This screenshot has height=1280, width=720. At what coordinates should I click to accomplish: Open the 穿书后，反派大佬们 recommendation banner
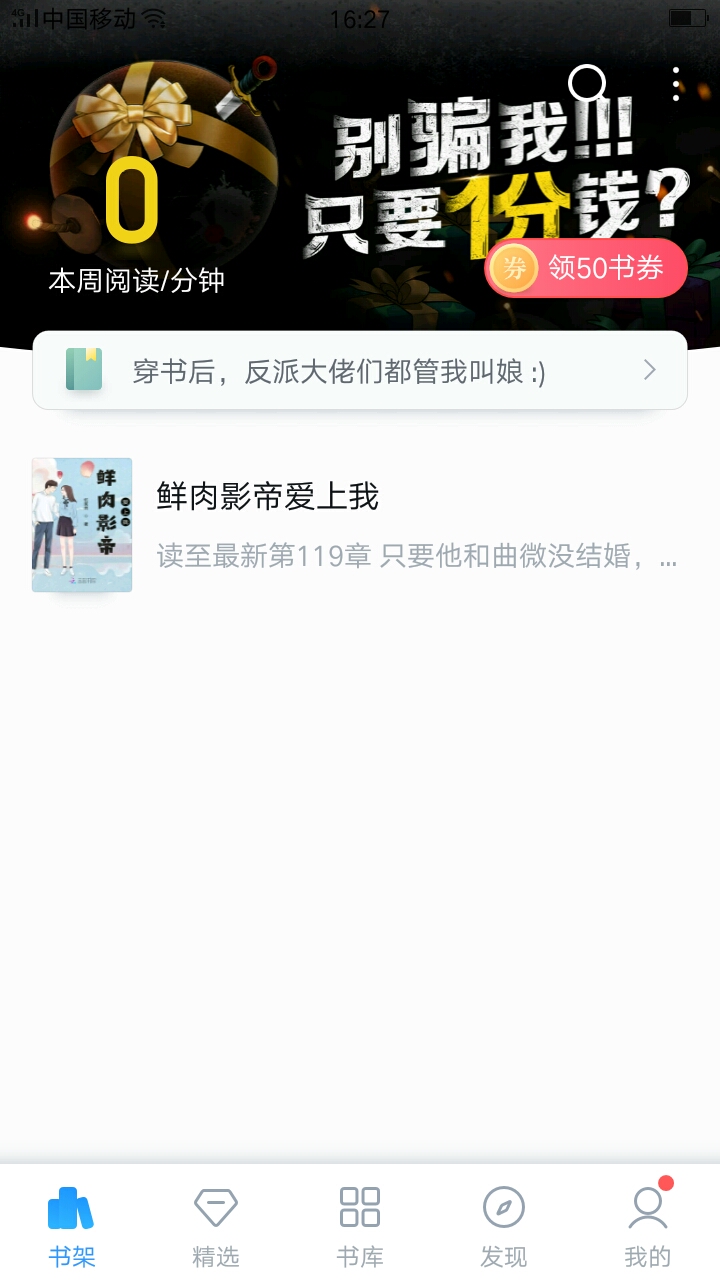(x=360, y=370)
